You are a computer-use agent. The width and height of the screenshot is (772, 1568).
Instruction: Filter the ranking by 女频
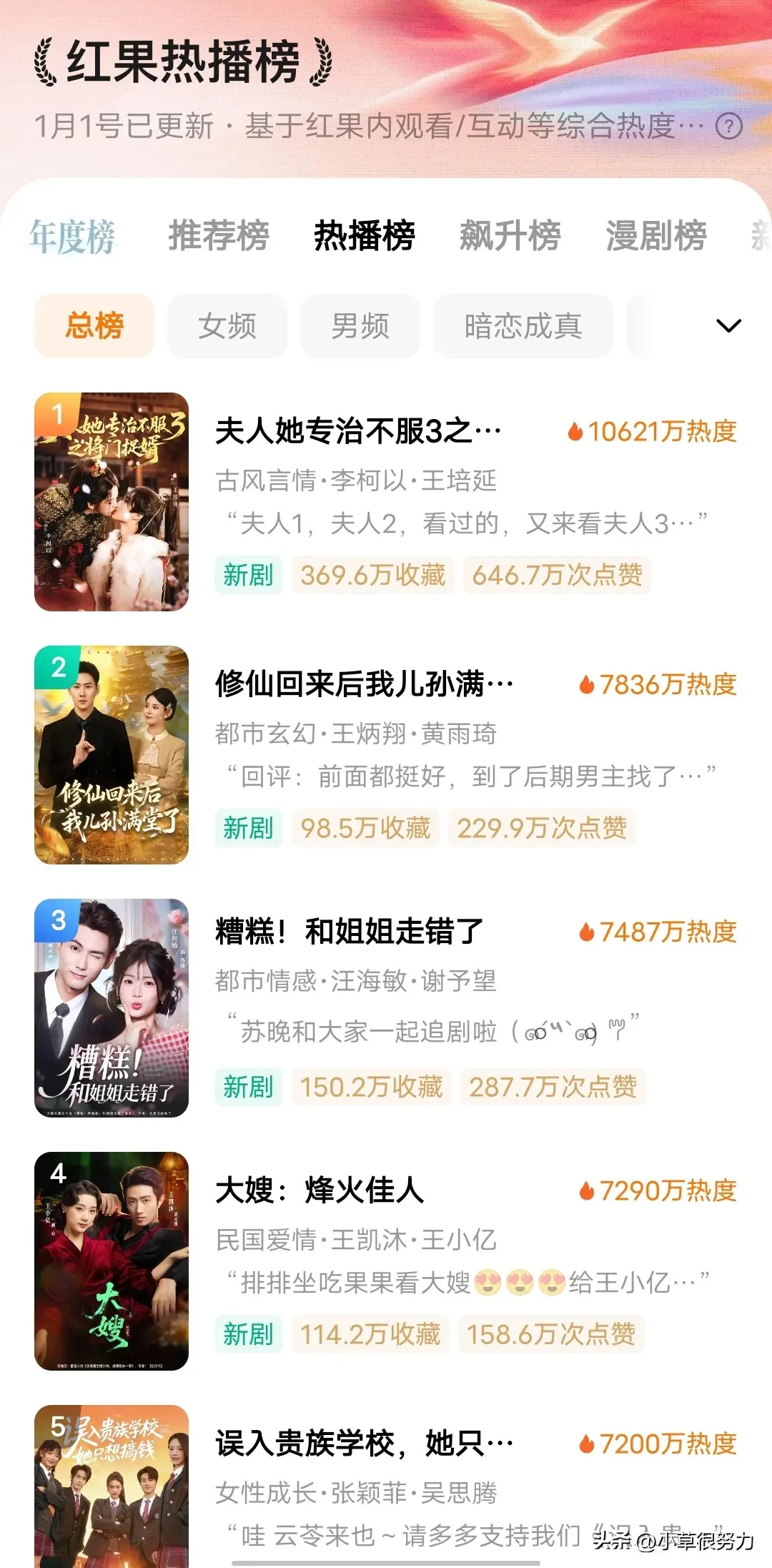(227, 326)
